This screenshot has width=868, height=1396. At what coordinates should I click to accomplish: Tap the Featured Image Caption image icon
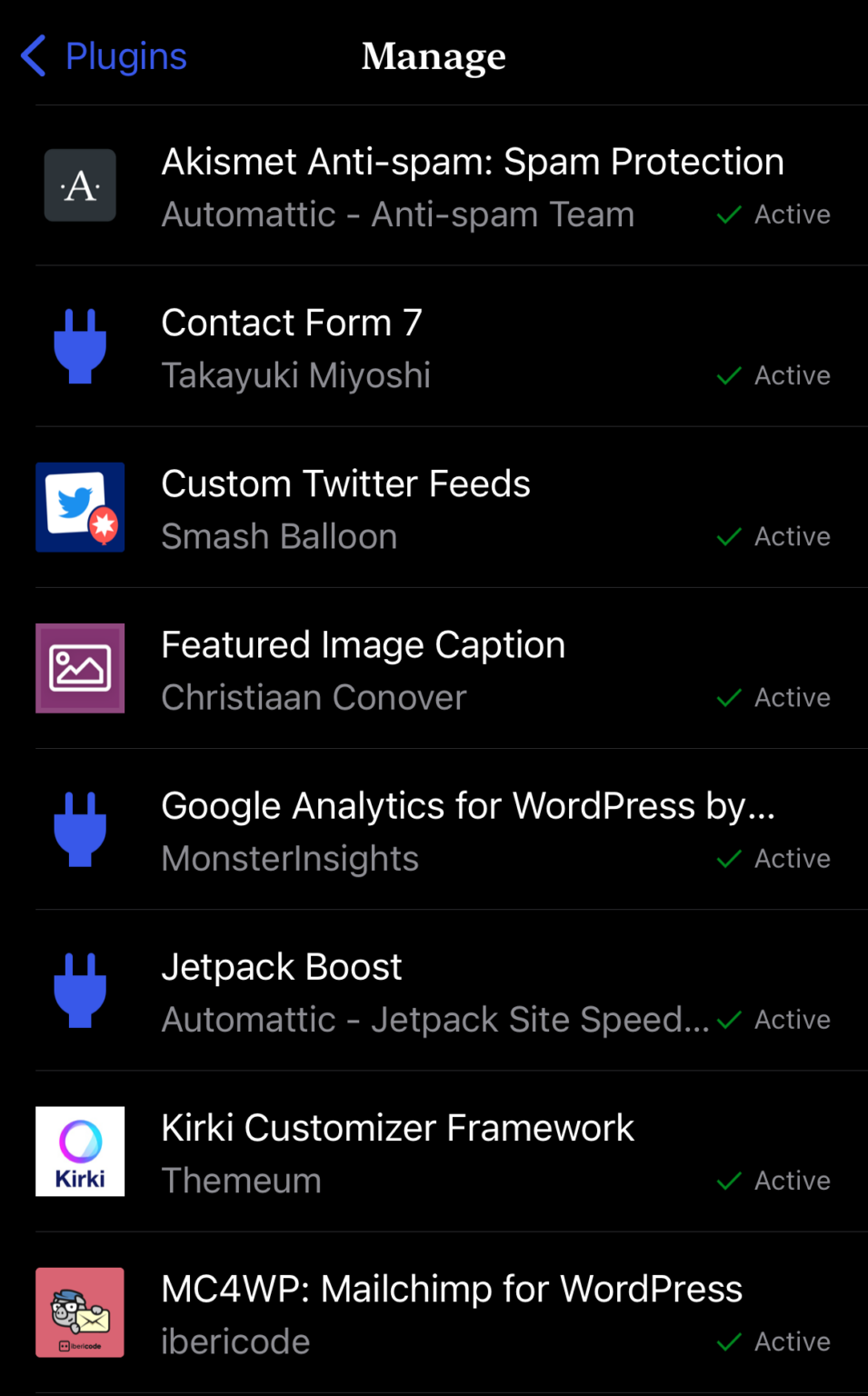[x=80, y=669]
